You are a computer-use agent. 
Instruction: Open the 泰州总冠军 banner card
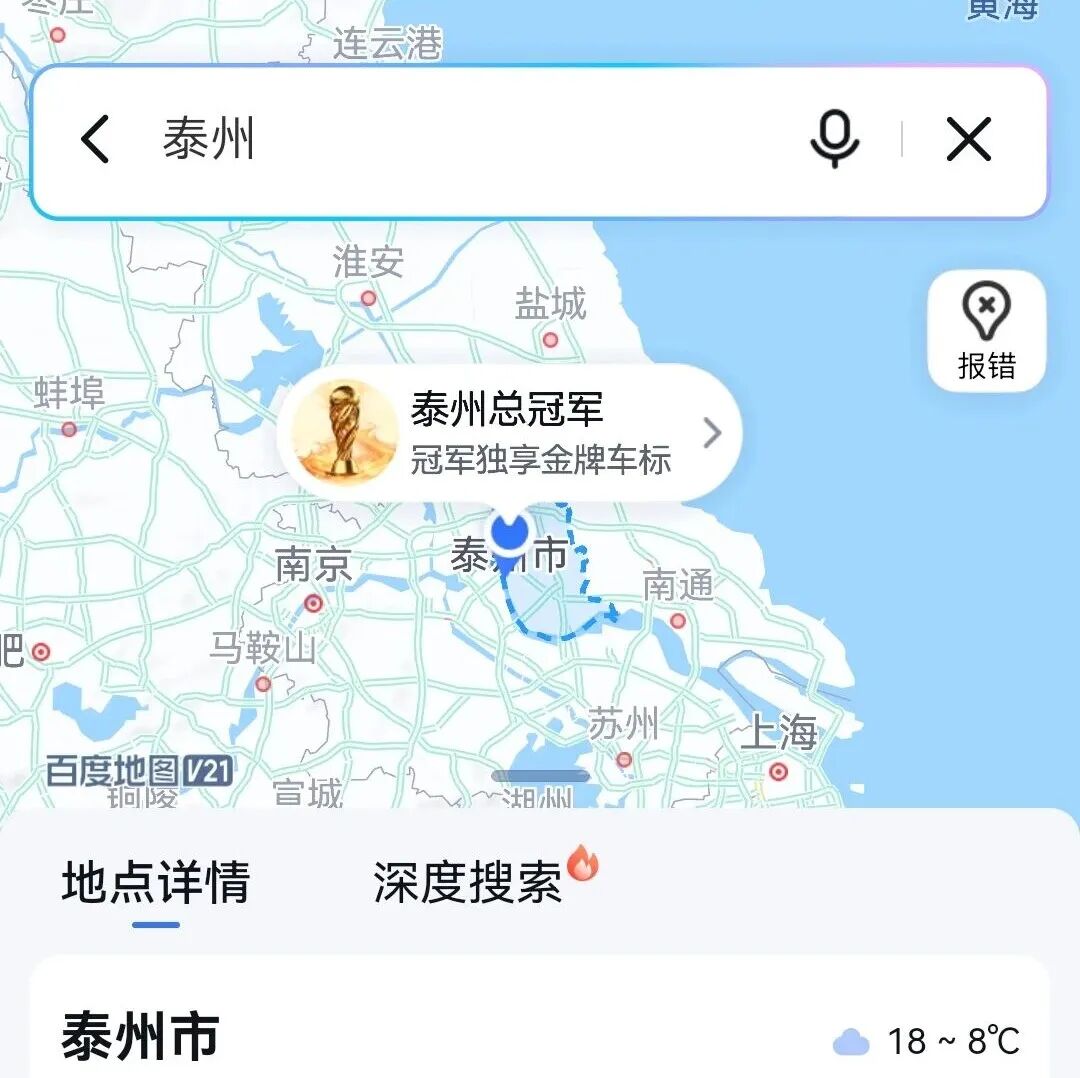[510, 433]
